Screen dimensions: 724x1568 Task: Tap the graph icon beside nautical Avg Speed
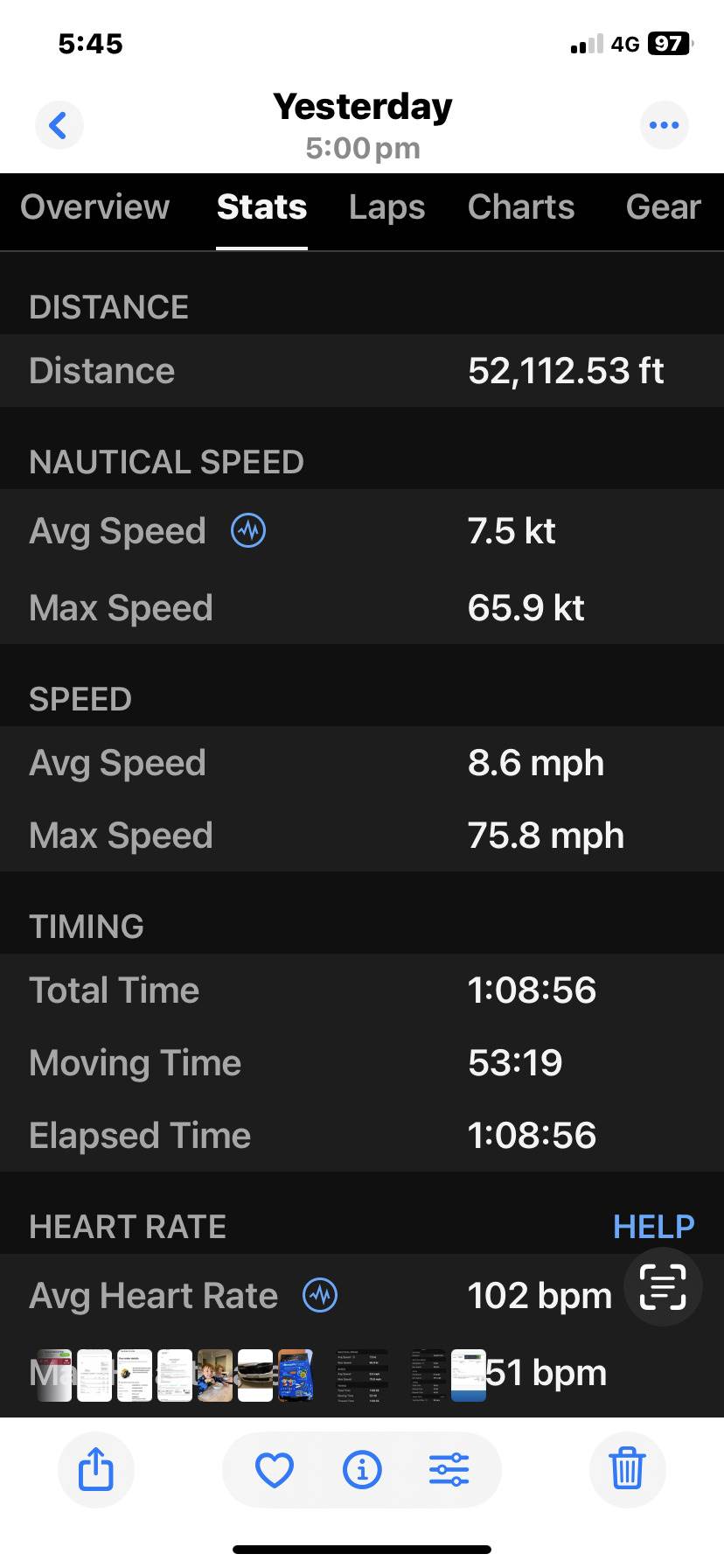click(248, 530)
